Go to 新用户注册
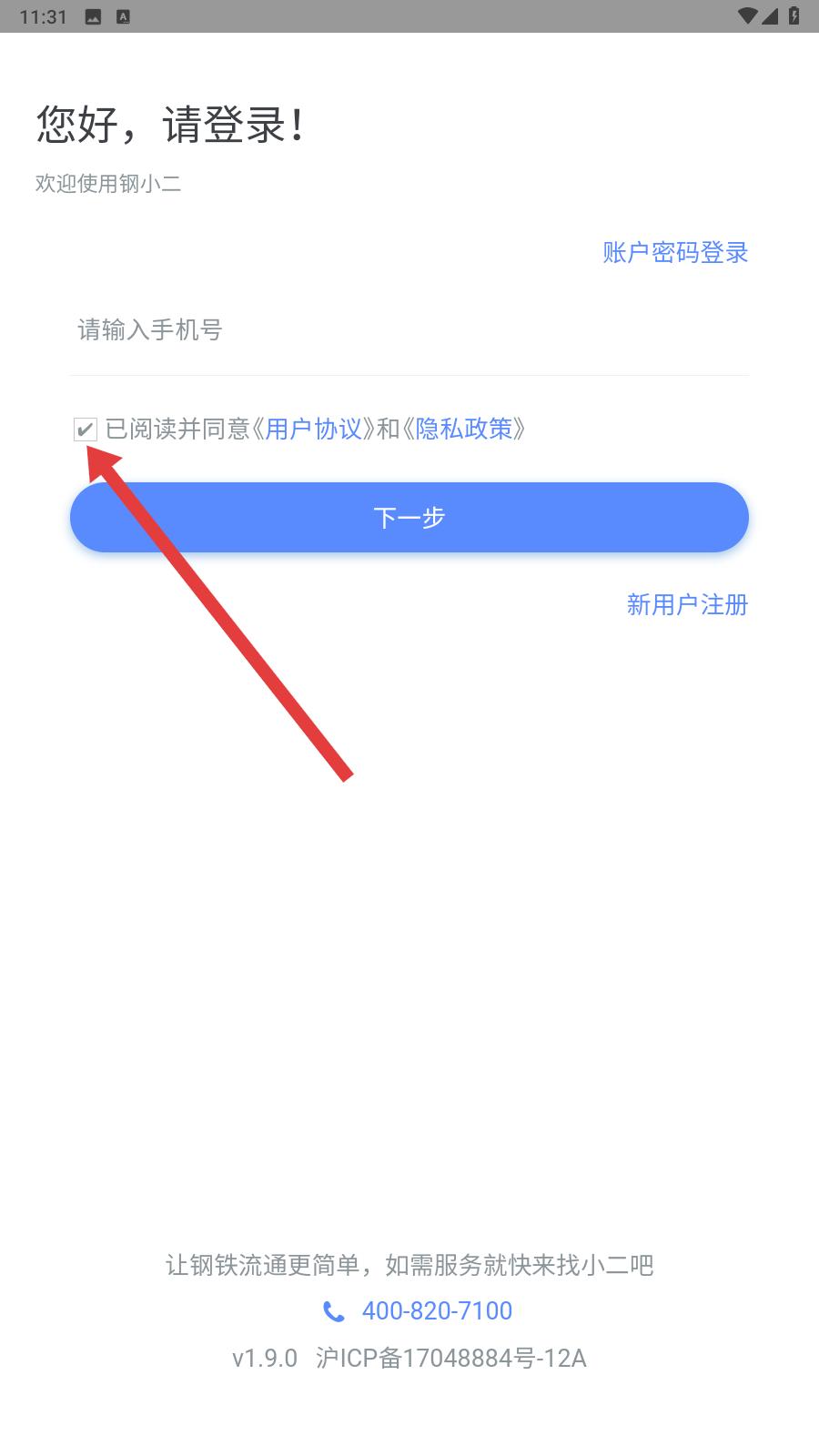Viewport: 819px width, 1456px height. tap(687, 604)
